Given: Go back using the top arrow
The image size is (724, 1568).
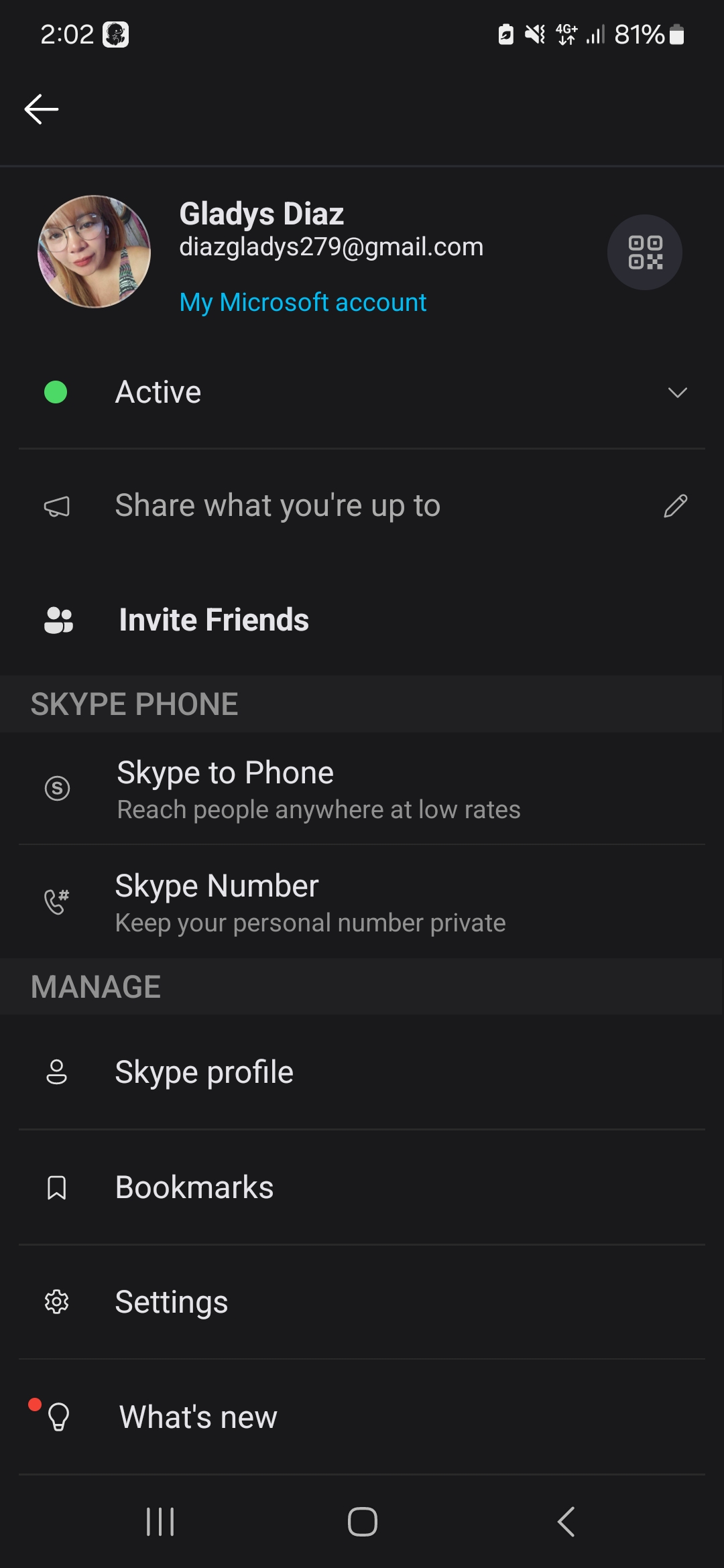Looking at the screenshot, I should [x=42, y=109].
